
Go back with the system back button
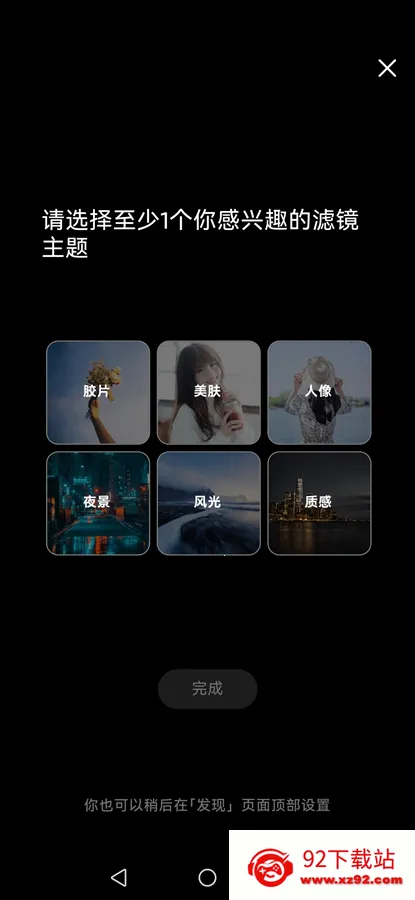pyautogui.click(x=118, y=877)
